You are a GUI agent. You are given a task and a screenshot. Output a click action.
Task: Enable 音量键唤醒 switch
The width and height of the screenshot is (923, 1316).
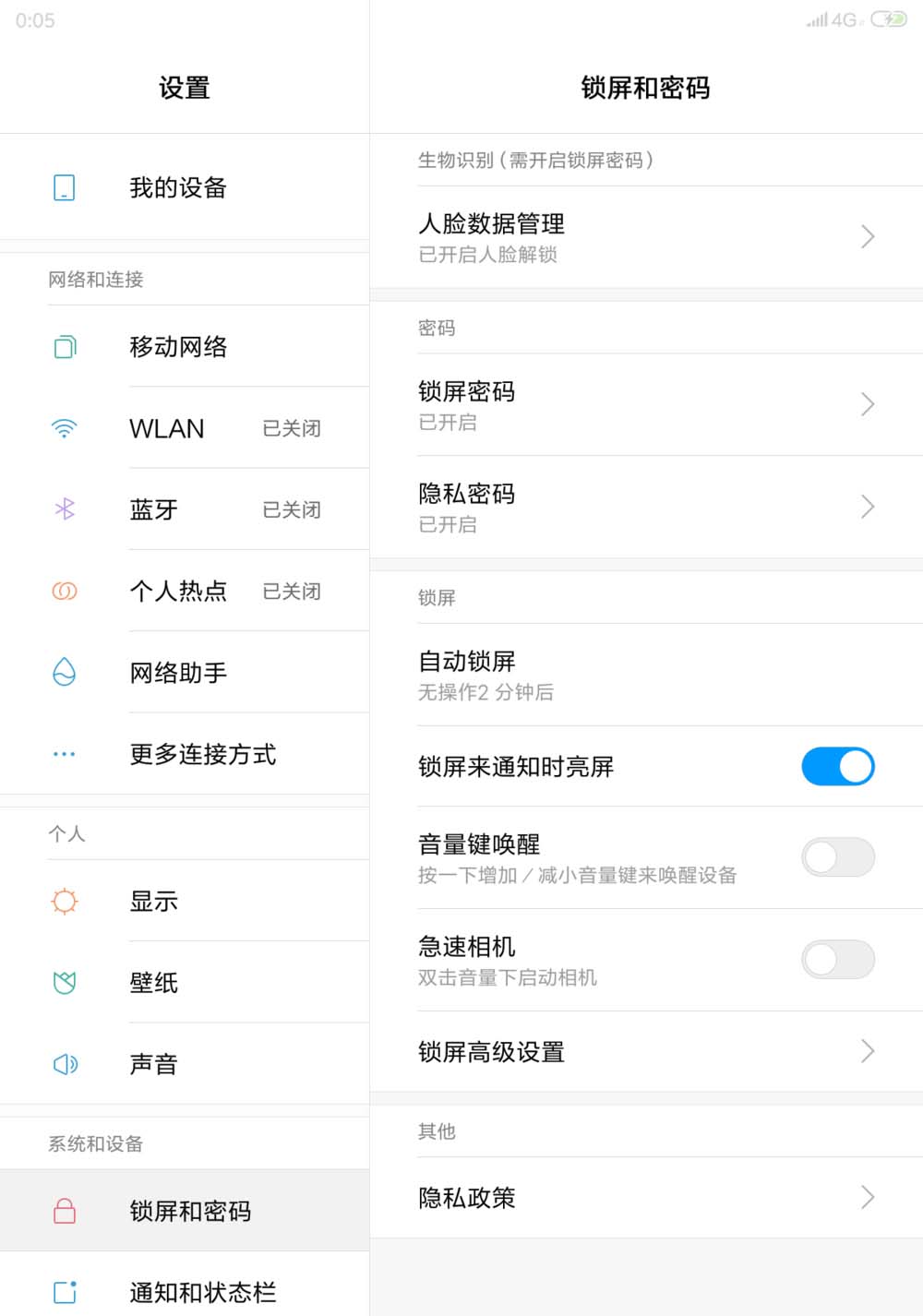click(837, 857)
